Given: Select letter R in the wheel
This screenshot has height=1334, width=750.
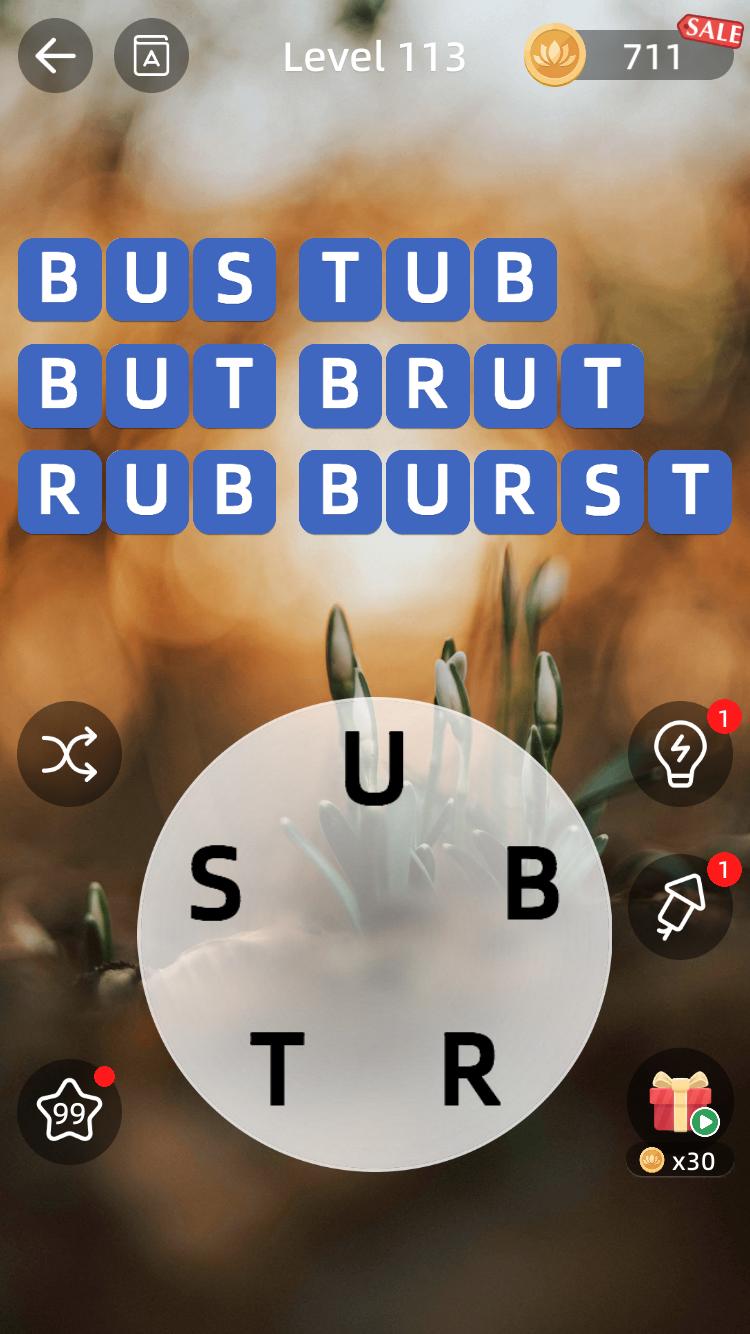Looking at the screenshot, I should 470,1069.
